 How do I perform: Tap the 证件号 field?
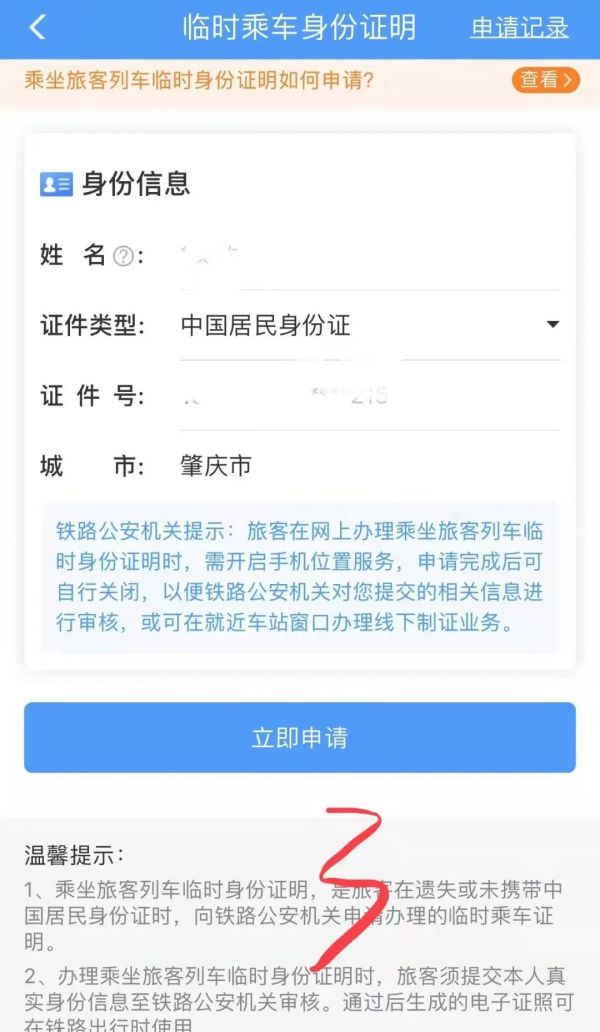(369, 396)
